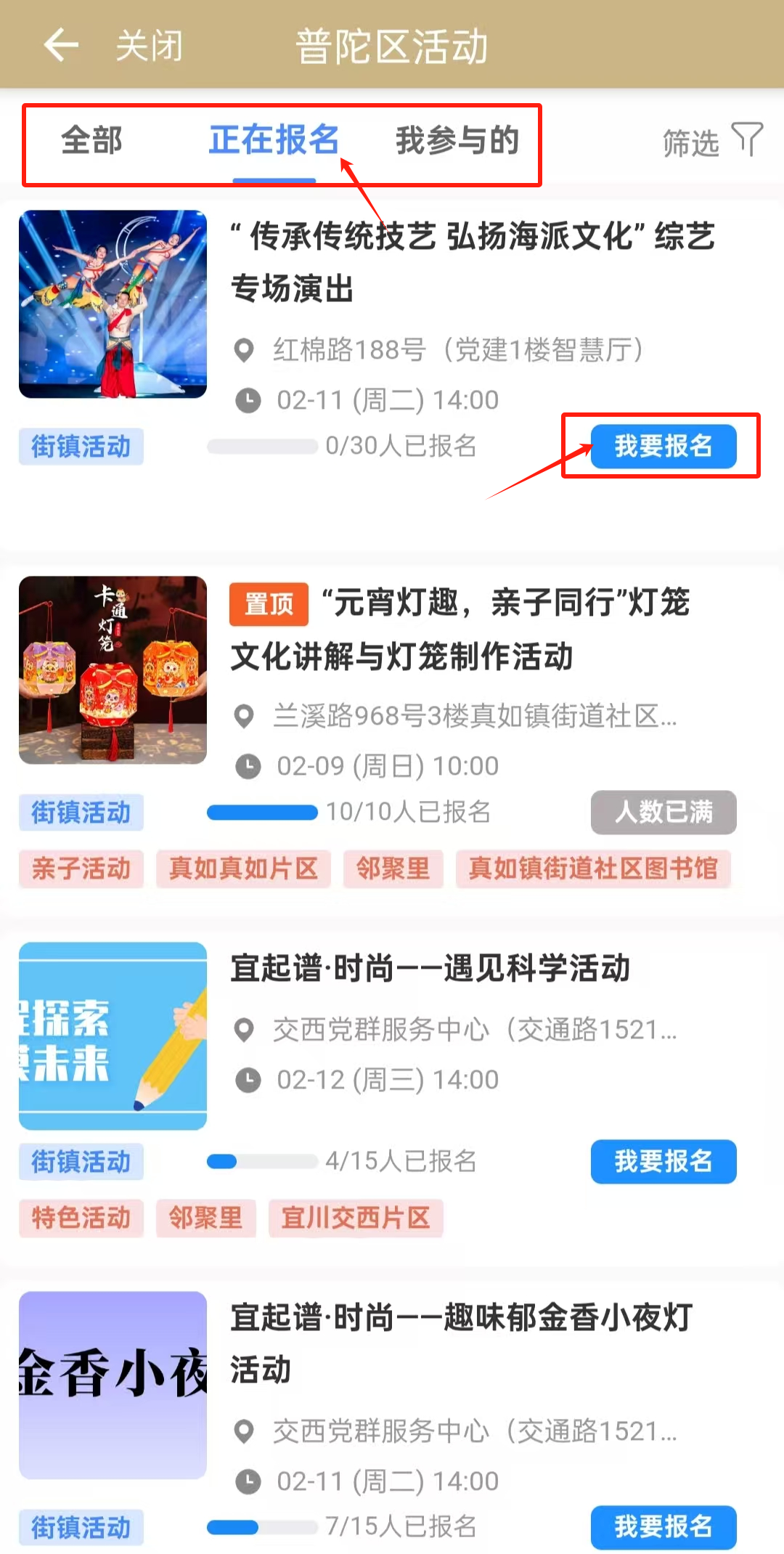Image resolution: width=784 pixels, height=1554 pixels.
Task: Sign up for the 综艺专场演出 event
Action: point(663,446)
